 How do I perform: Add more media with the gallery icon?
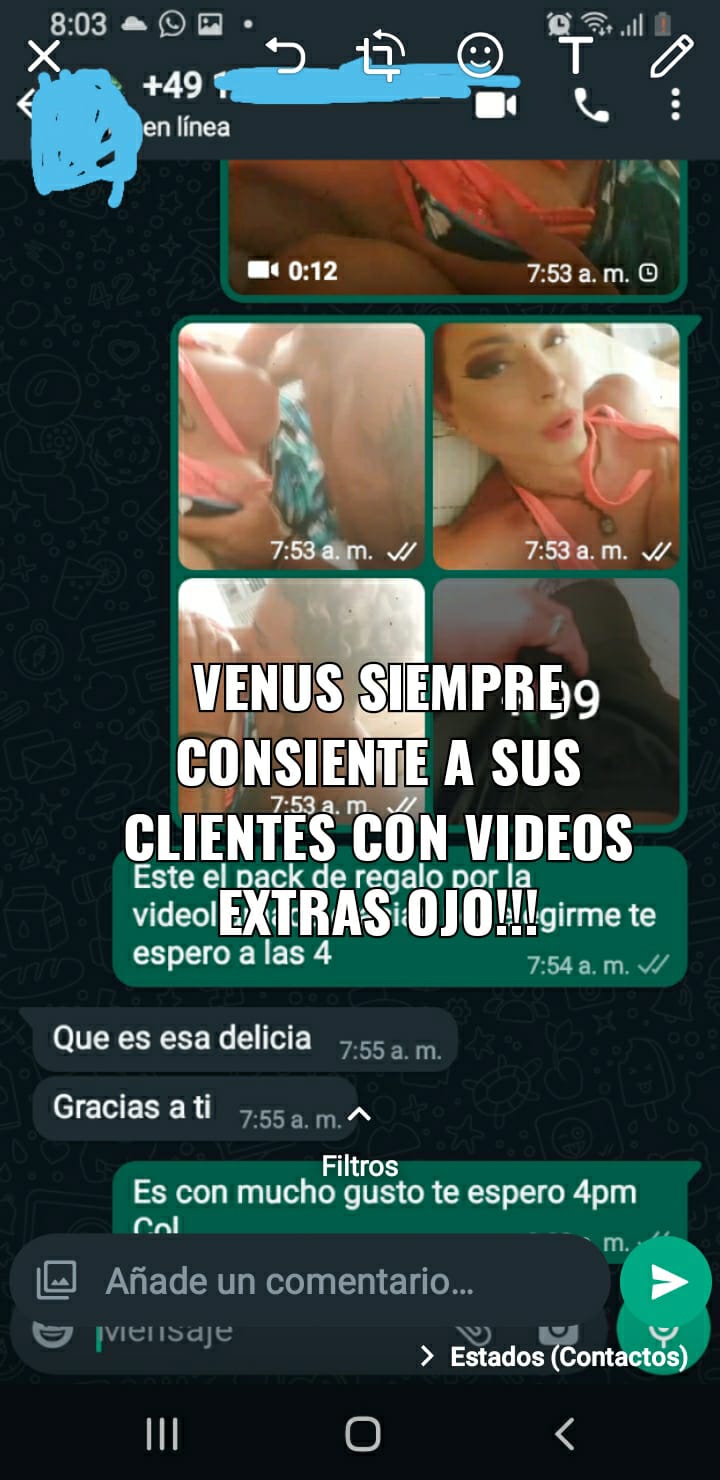tap(56, 1280)
